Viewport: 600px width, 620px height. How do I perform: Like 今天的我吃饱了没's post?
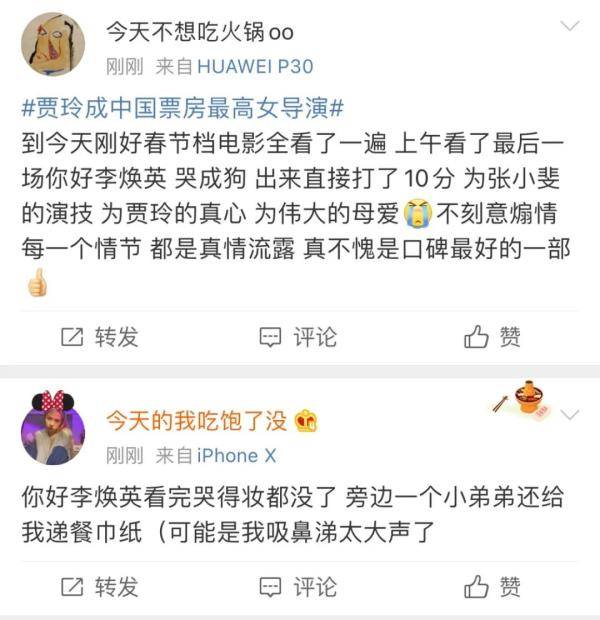(493, 587)
